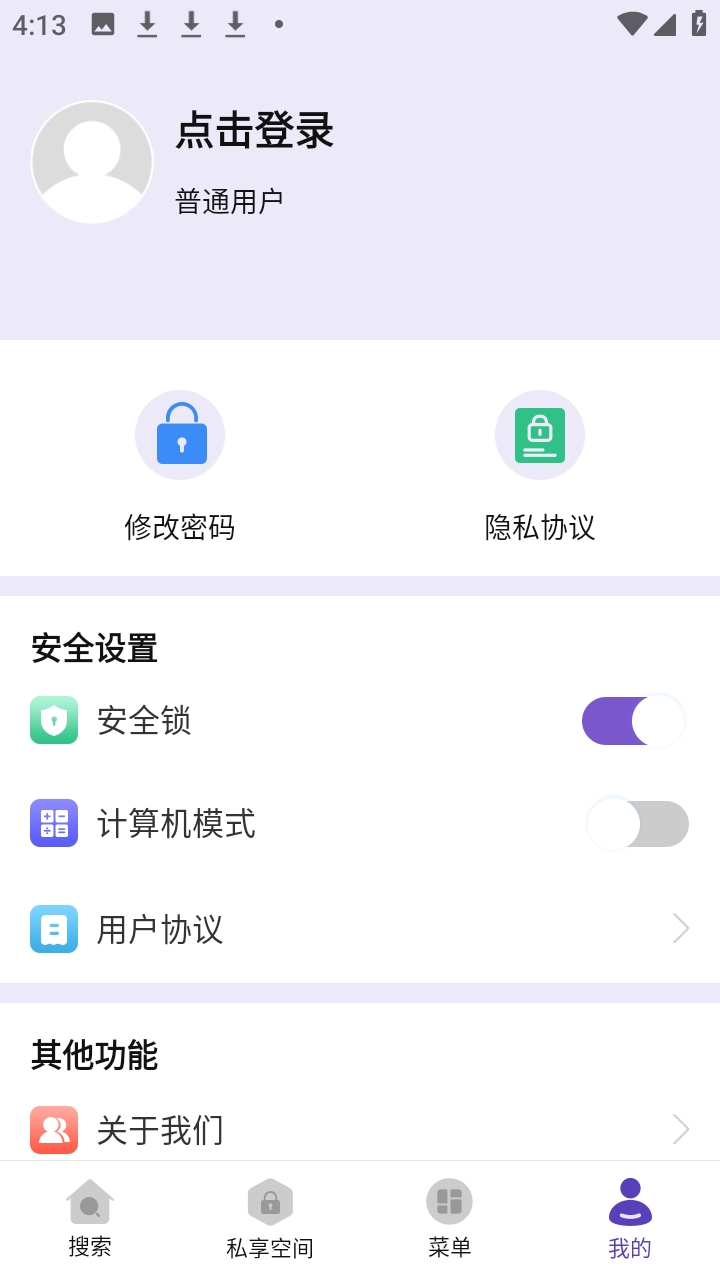Click the green 安全锁 shield icon
The image size is (720, 1280).
click(54, 720)
